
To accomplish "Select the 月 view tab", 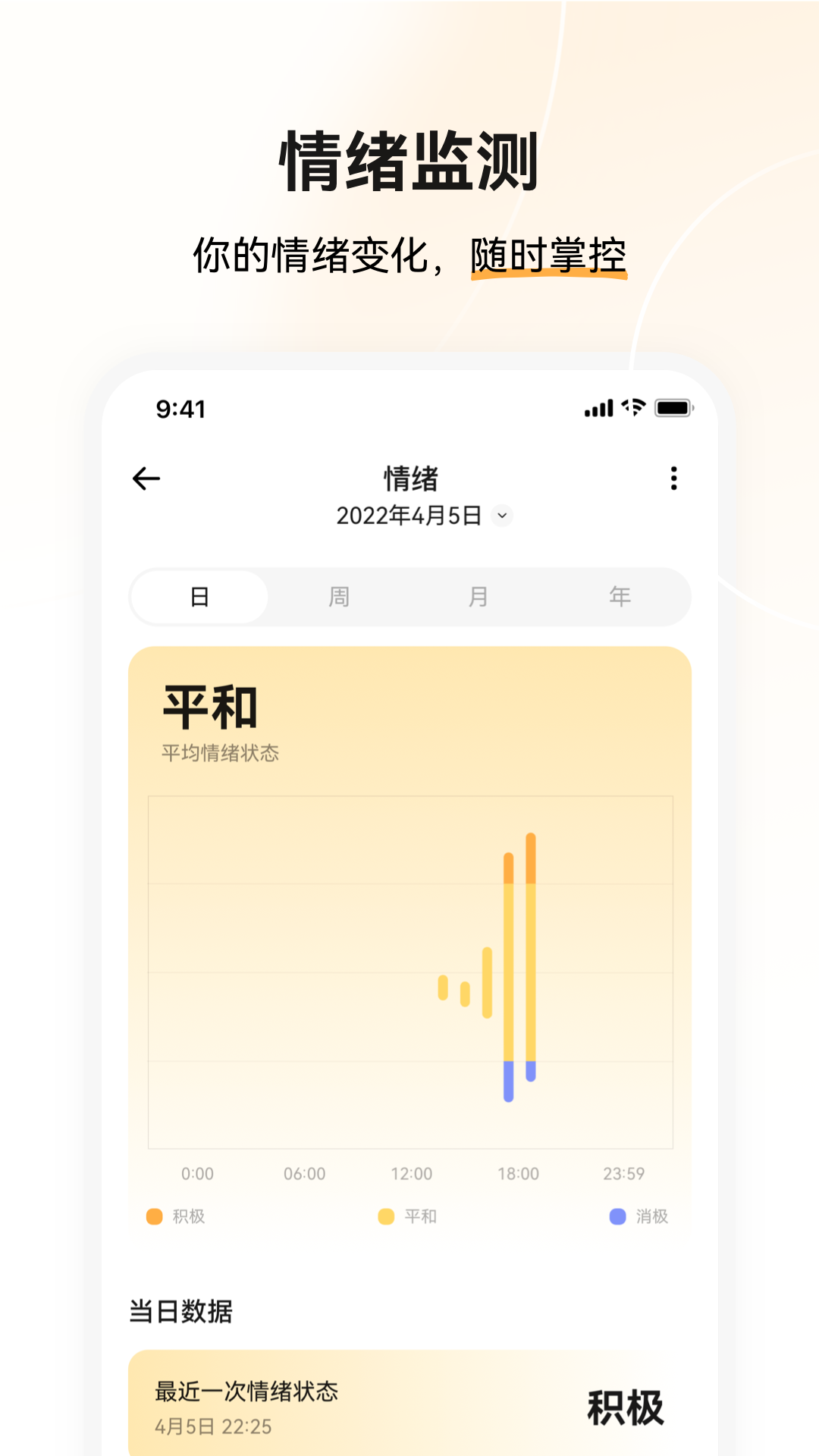I will coord(479,597).
